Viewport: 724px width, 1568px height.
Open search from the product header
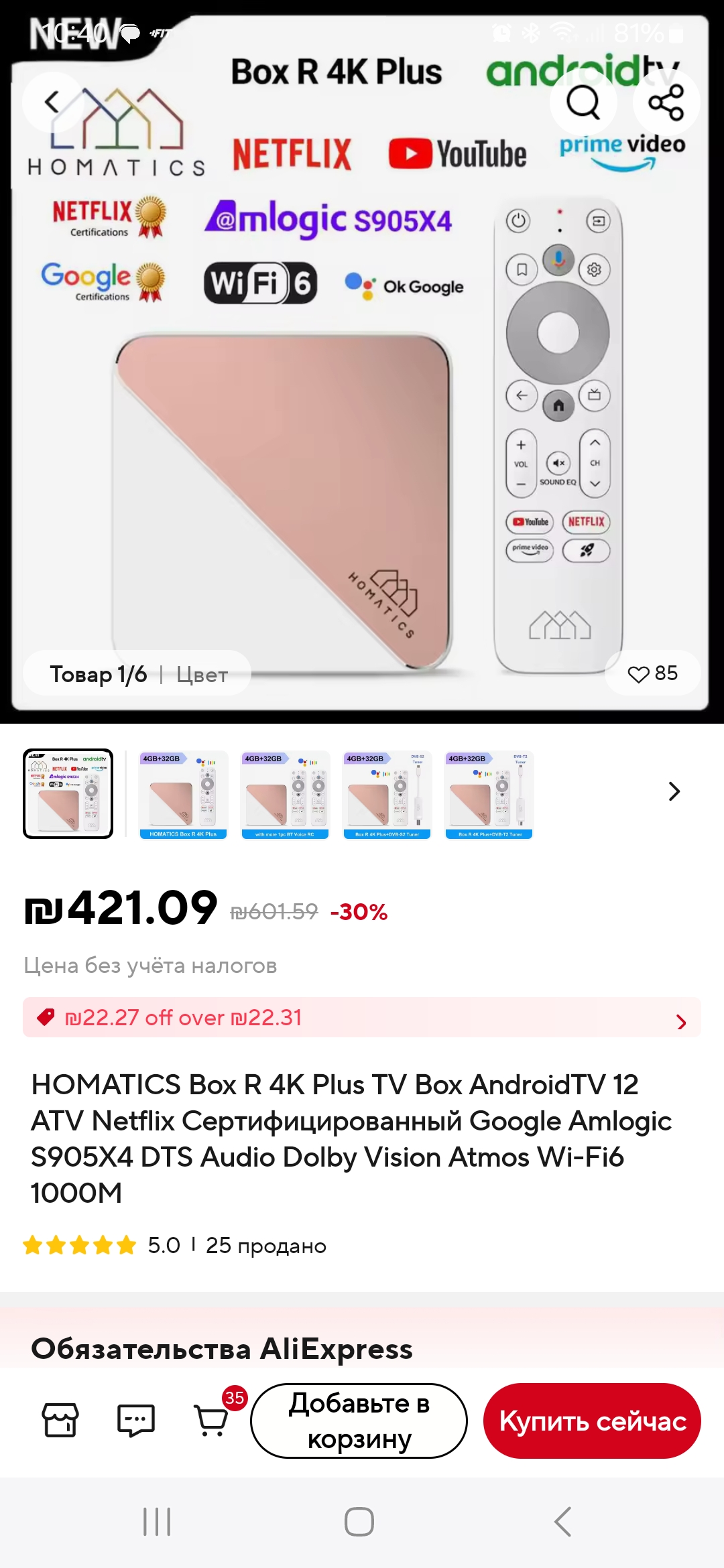tap(583, 103)
